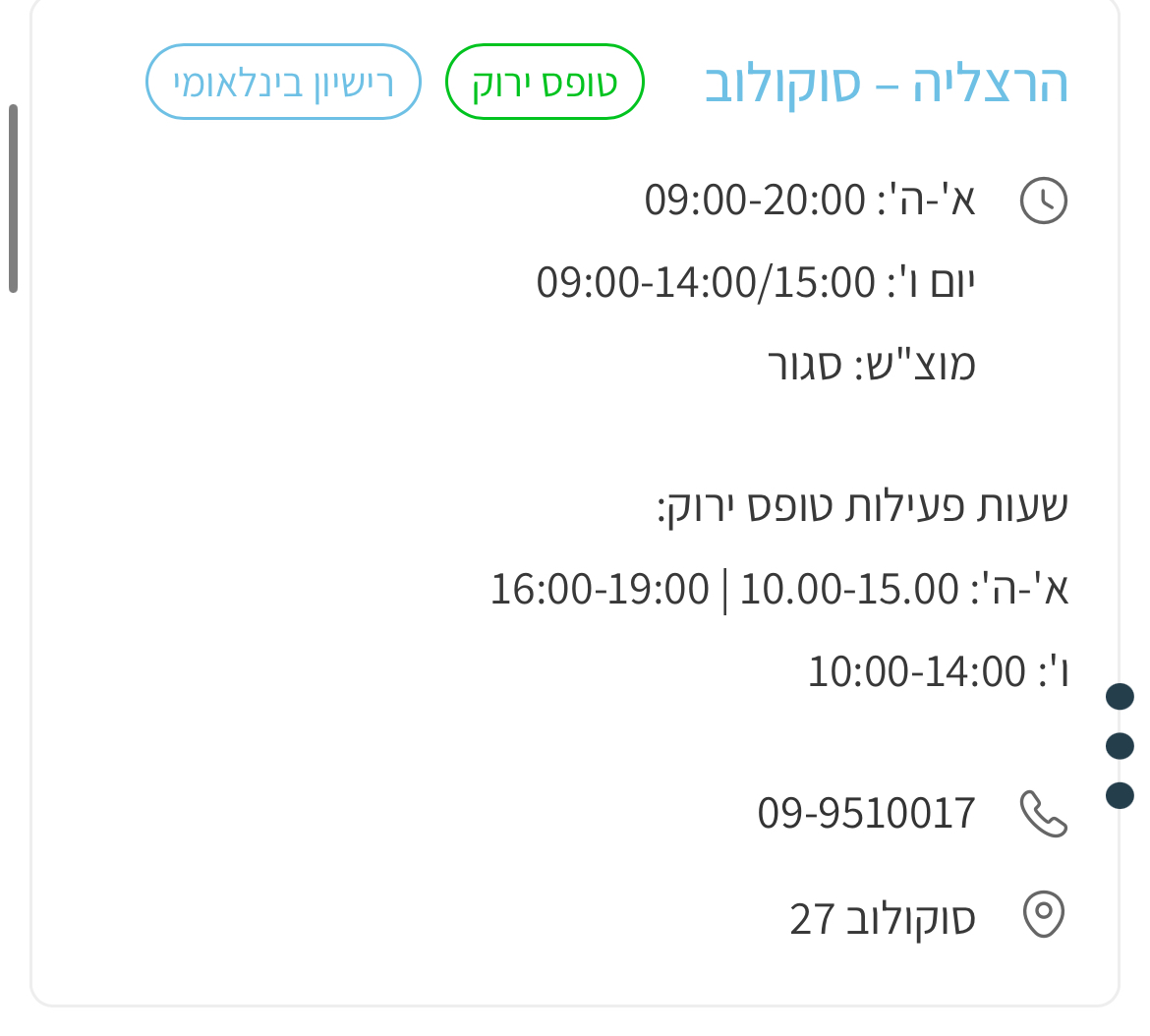Tap the טופס ירוק chip
Image resolution: width=1150 pixels, height=1036 pixels.
pyautogui.click(x=545, y=83)
